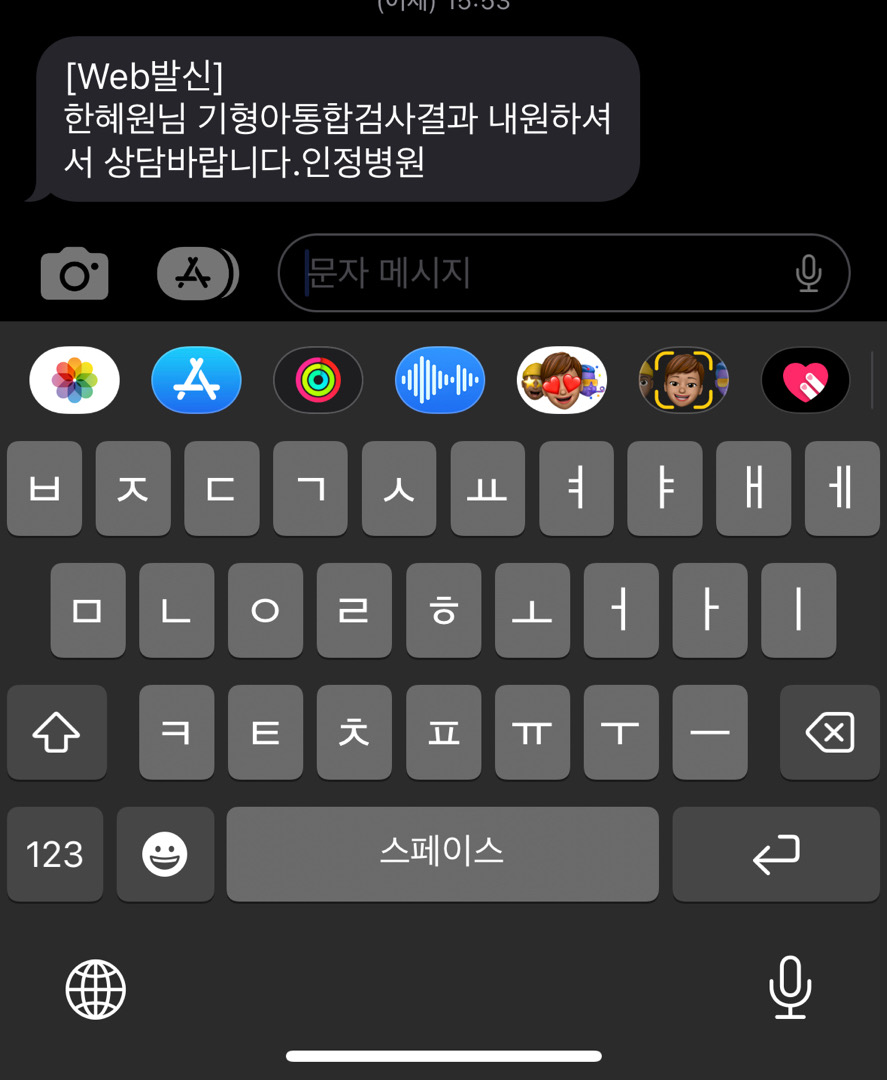This screenshot has height=1080, width=887.
Task: Open Memoji stickers with heart eyes
Action: tap(561, 380)
